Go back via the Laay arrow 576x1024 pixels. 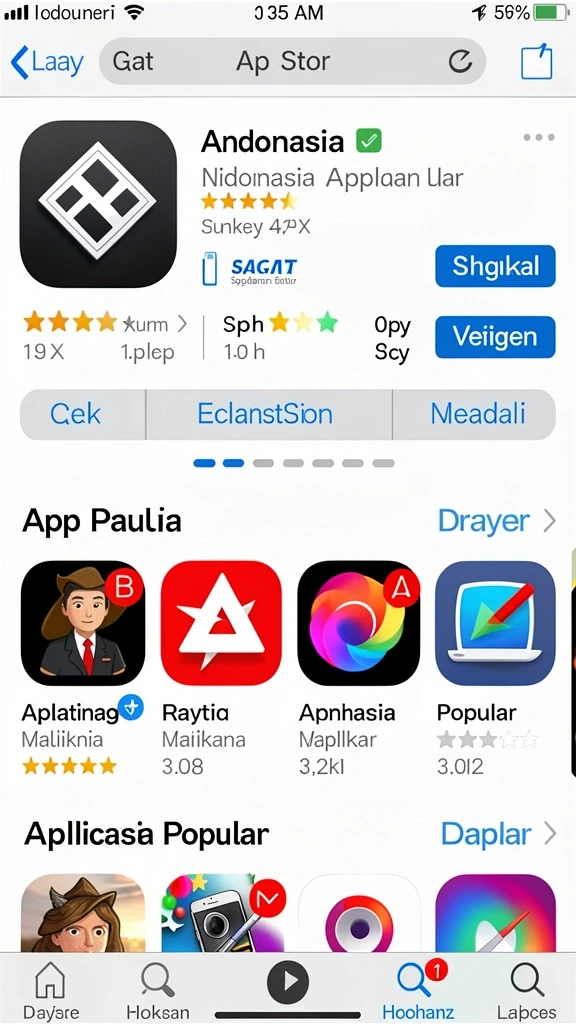pyautogui.click(x=47, y=63)
